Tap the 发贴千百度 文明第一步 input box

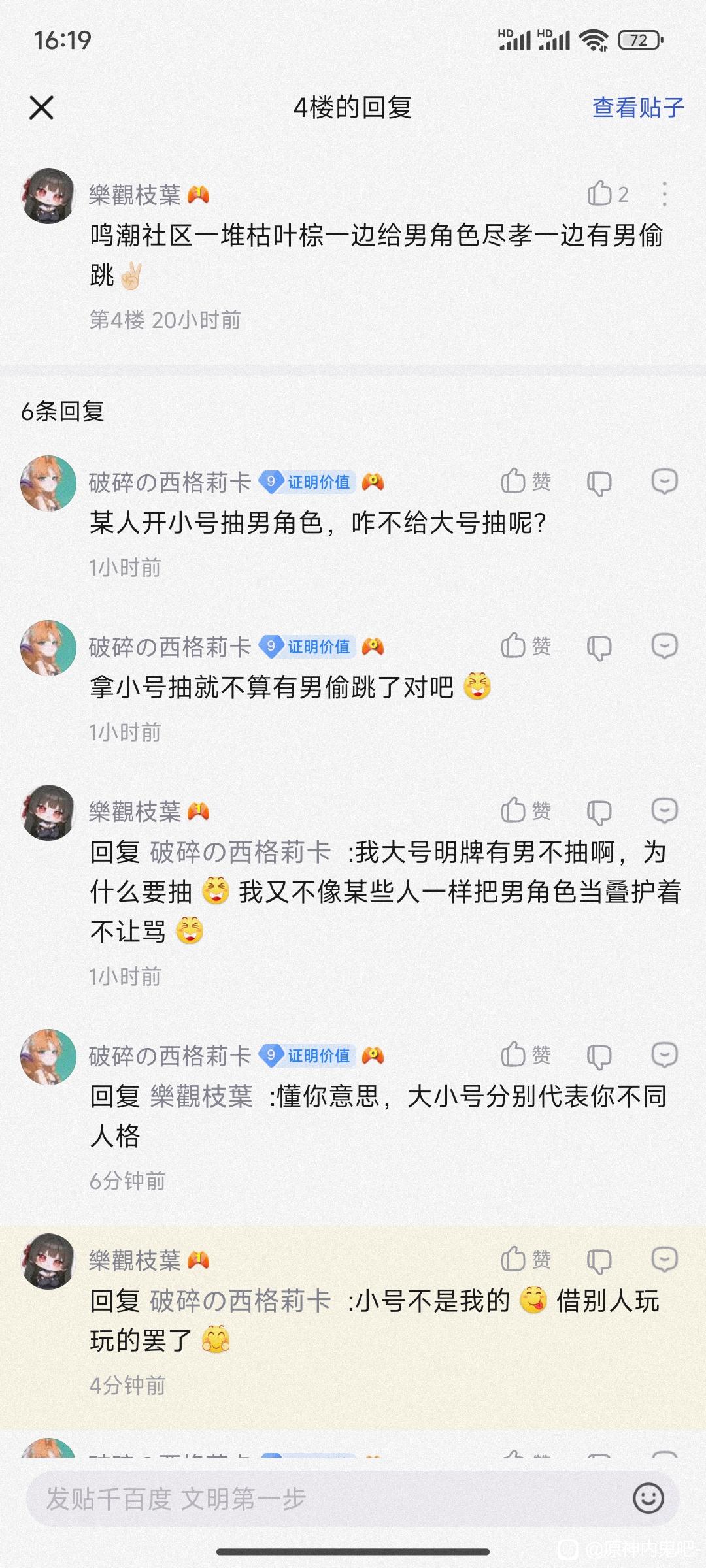pos(327,1499)
